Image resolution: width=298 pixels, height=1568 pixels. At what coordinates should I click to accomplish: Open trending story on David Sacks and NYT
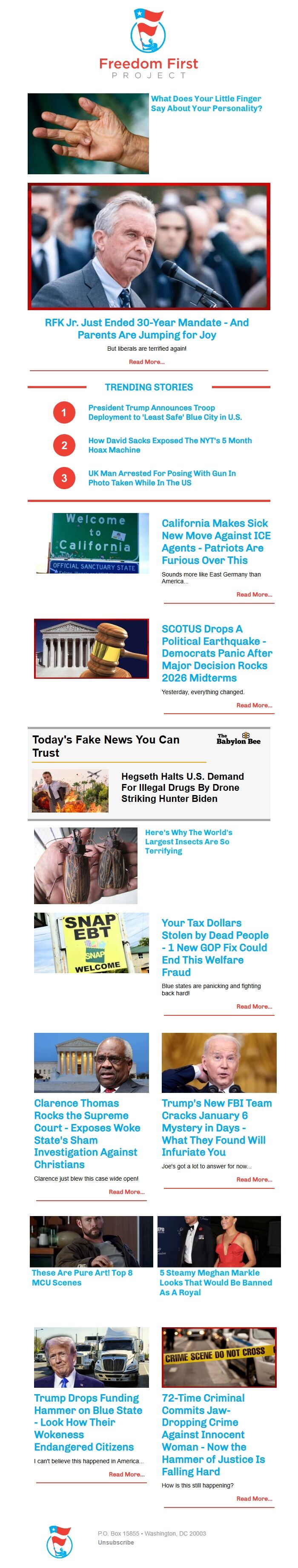(x=169, y=445)
